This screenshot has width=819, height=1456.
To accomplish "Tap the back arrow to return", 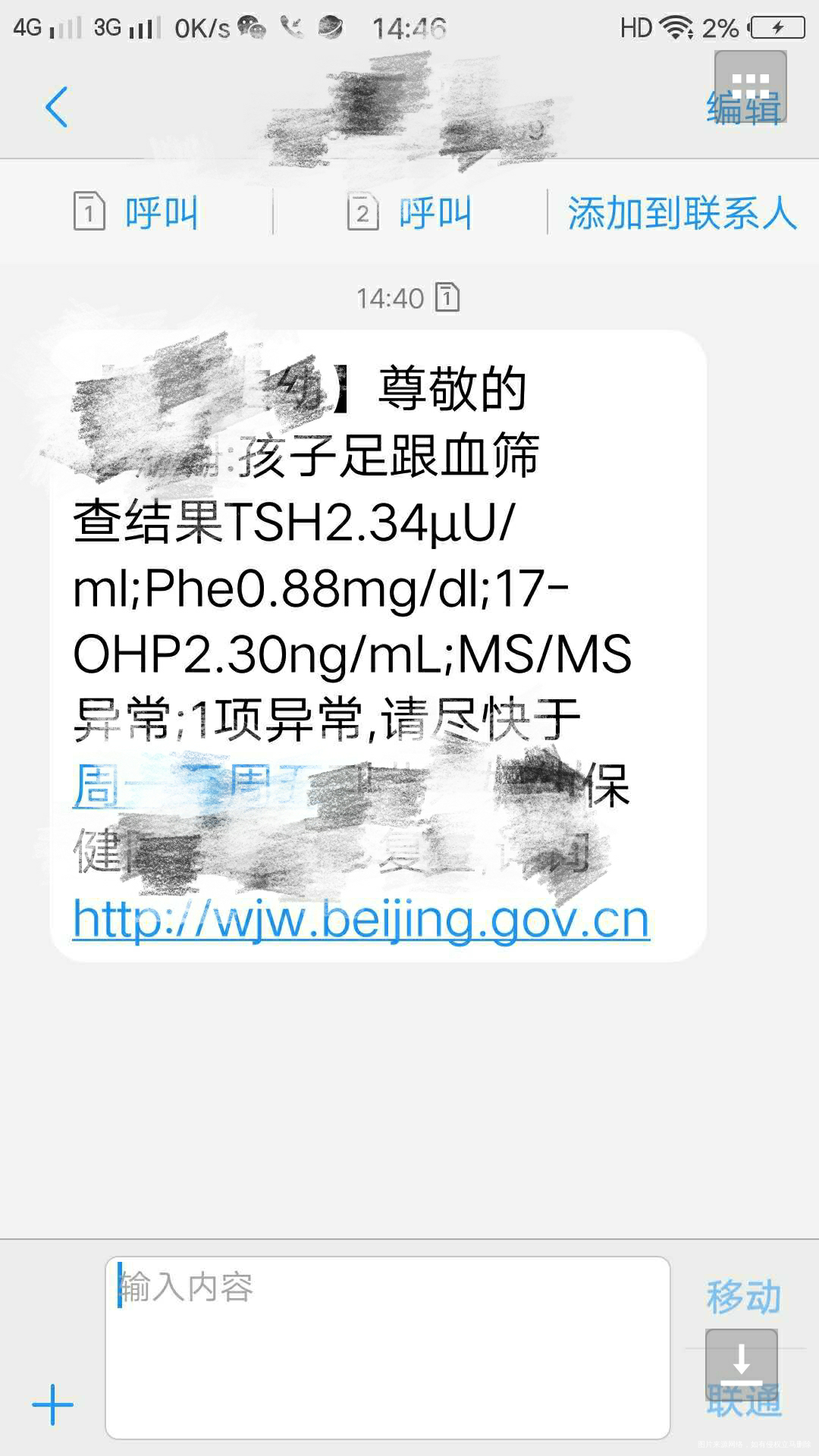I will [x=53, y=106].
